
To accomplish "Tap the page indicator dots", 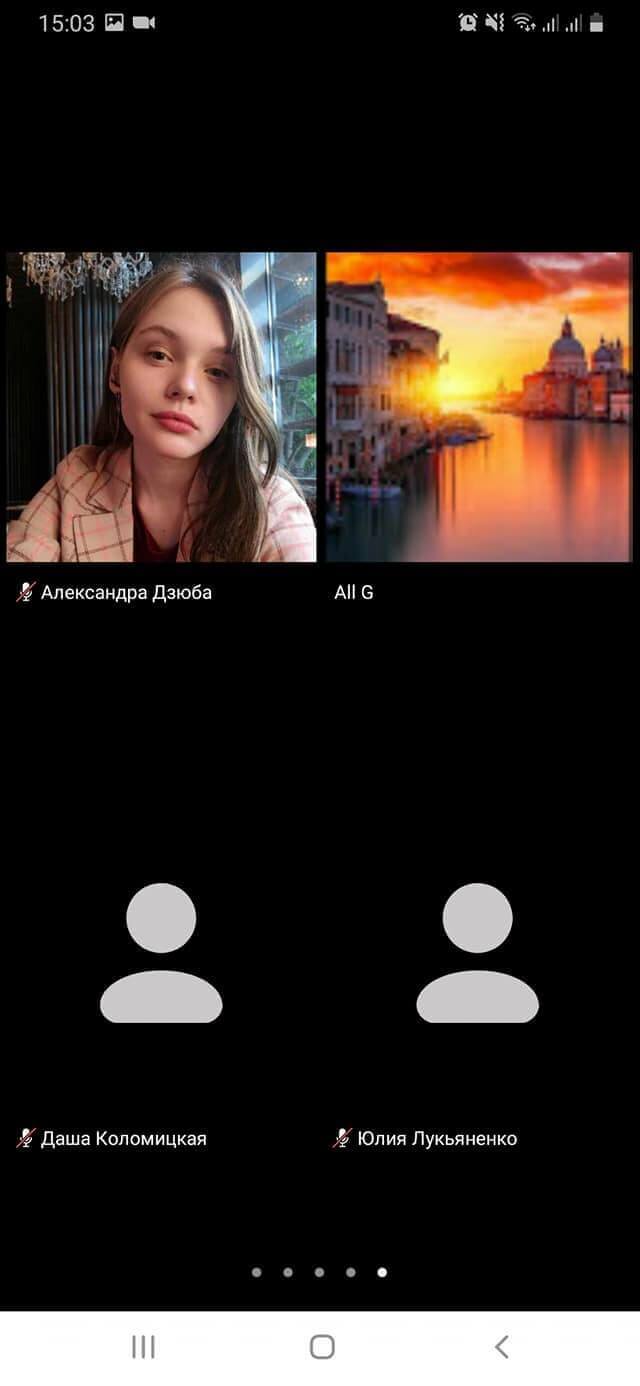I will pos(319,1273).
